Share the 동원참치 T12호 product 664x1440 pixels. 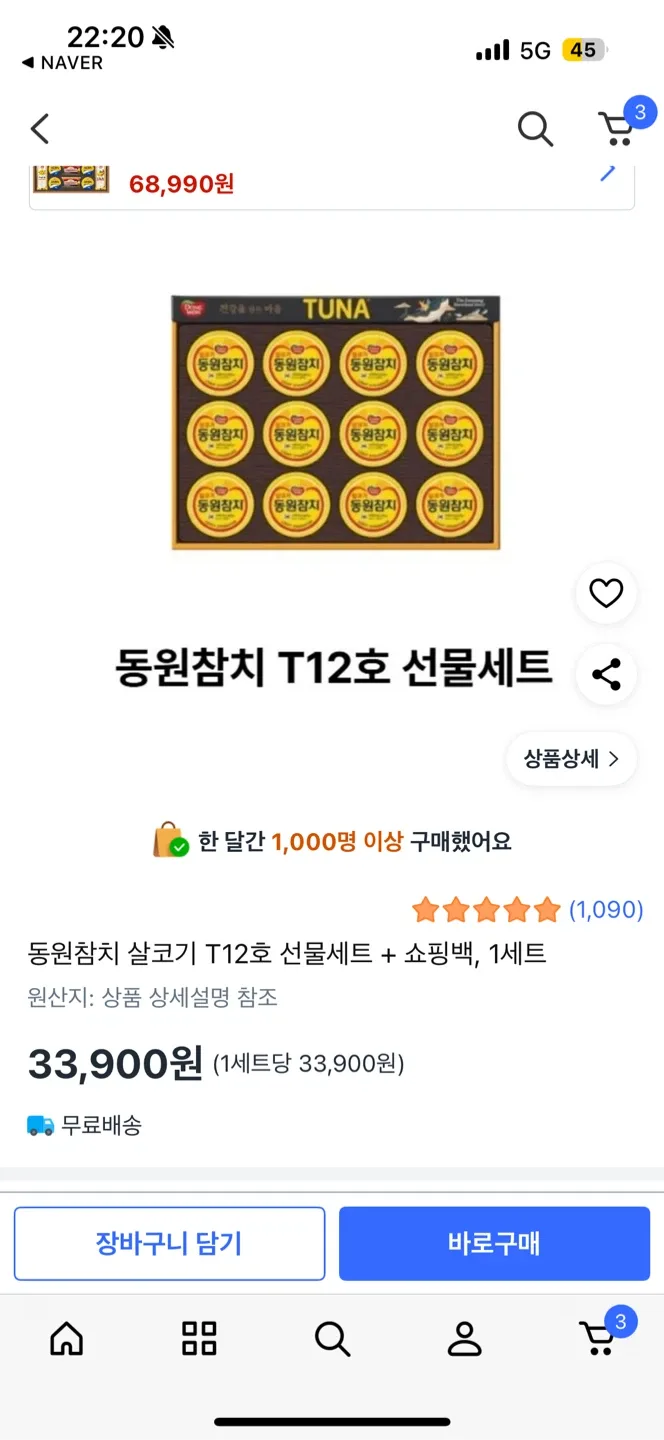click(606, 675)
